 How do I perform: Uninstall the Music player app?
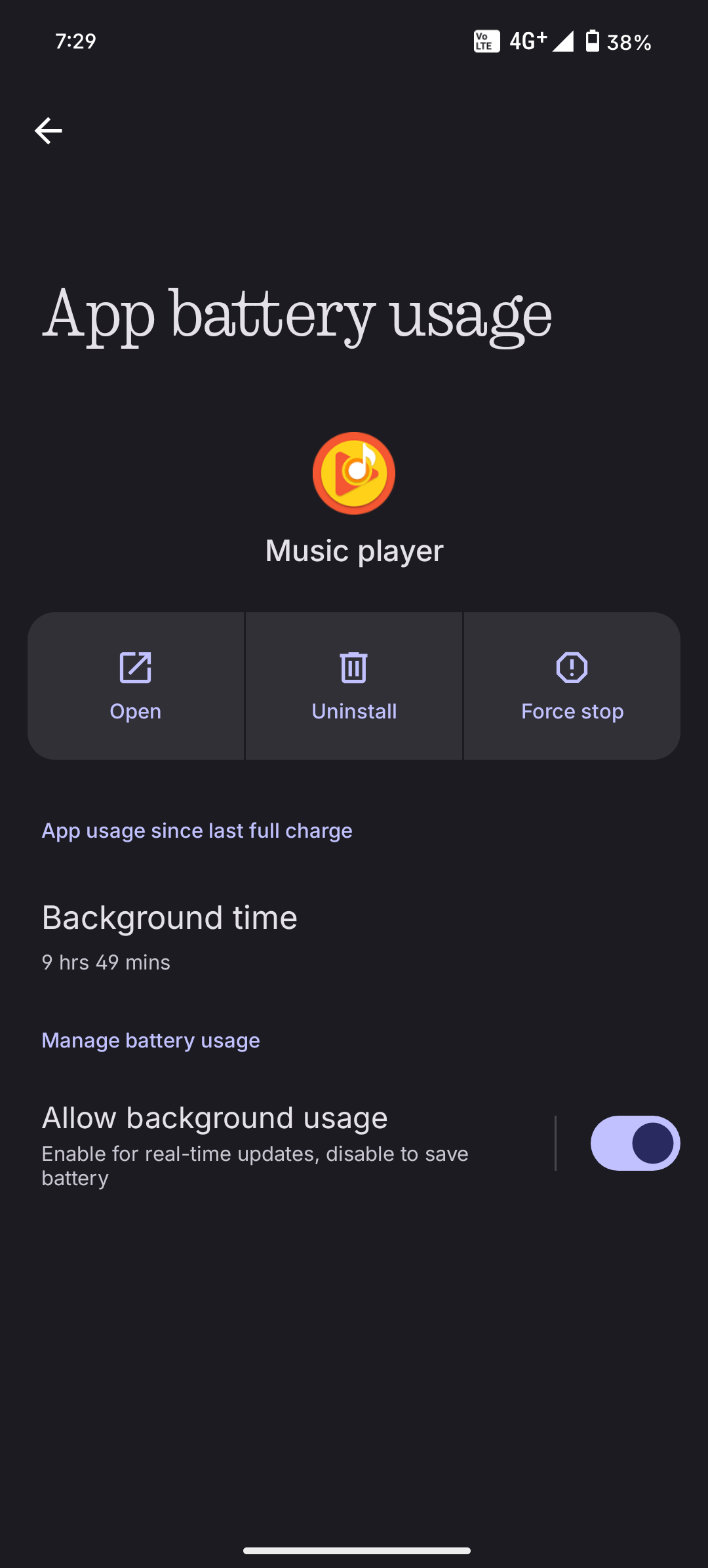(x=354, y=686)
